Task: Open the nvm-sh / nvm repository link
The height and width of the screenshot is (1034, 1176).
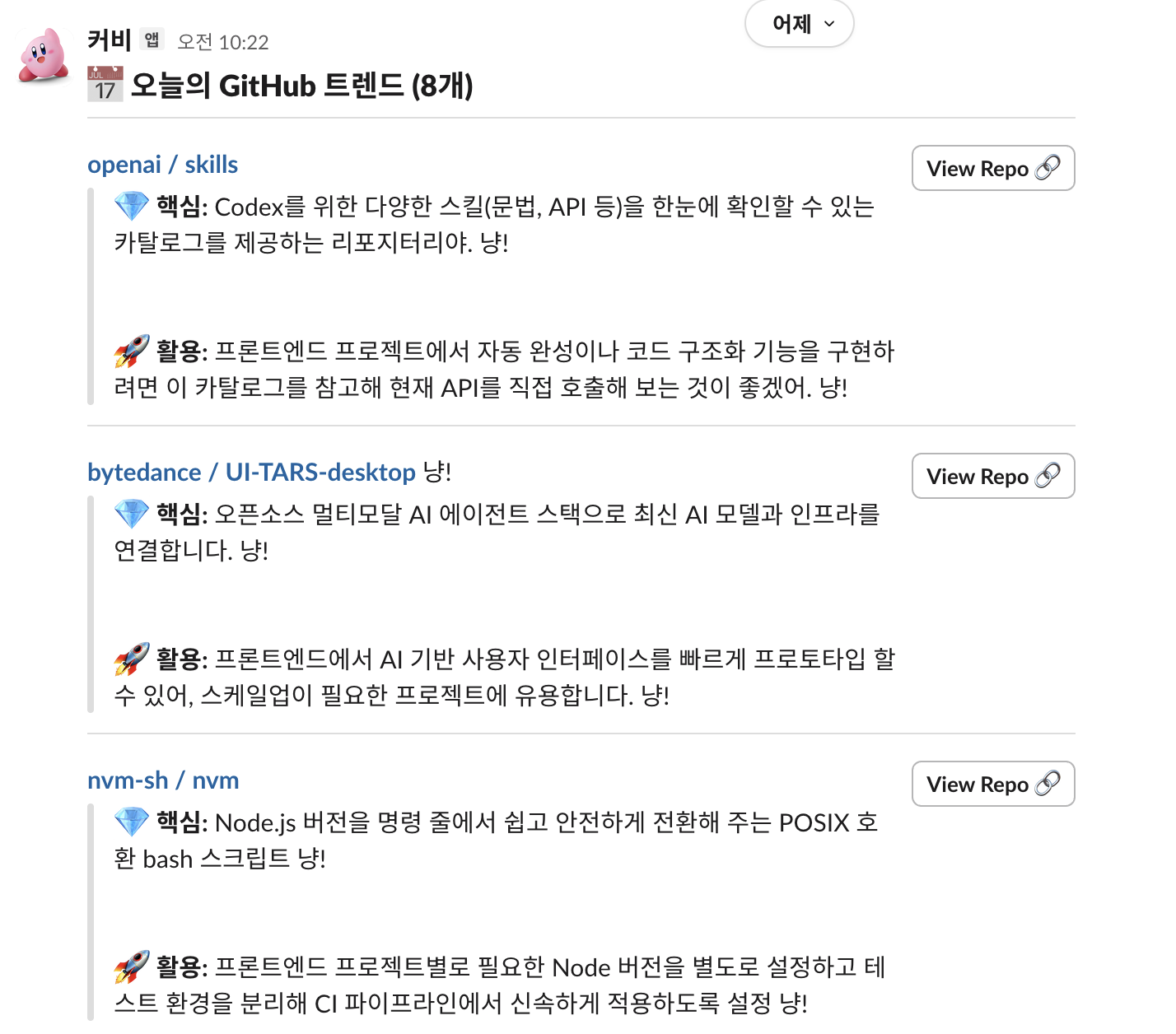Action: [163, 780]
